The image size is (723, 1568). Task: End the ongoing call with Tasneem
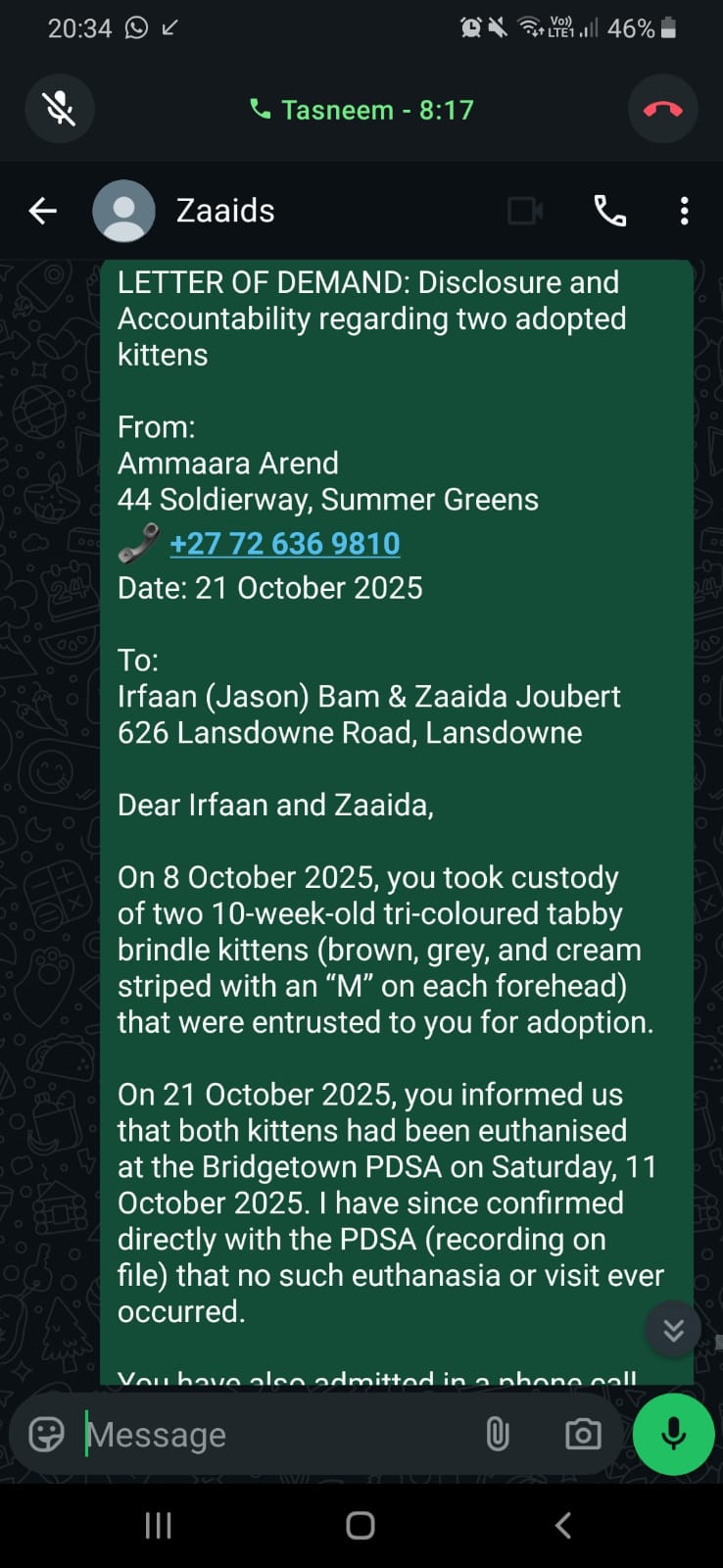pyautogui.click(x=662, y=109)
